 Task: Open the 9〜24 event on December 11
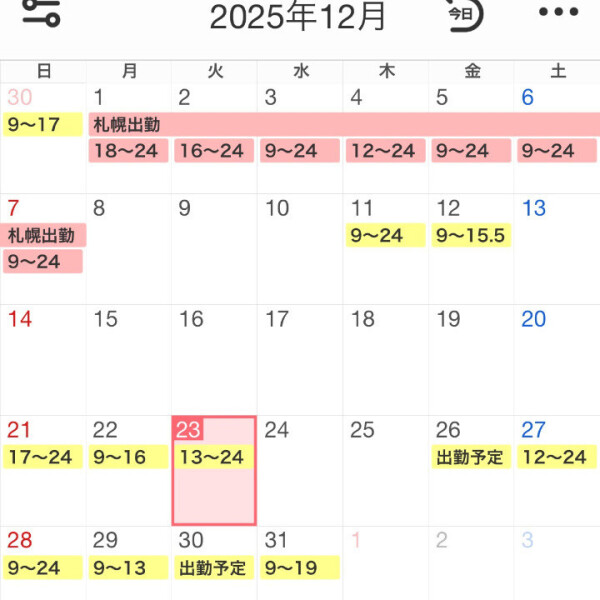[x=385, y=236]
